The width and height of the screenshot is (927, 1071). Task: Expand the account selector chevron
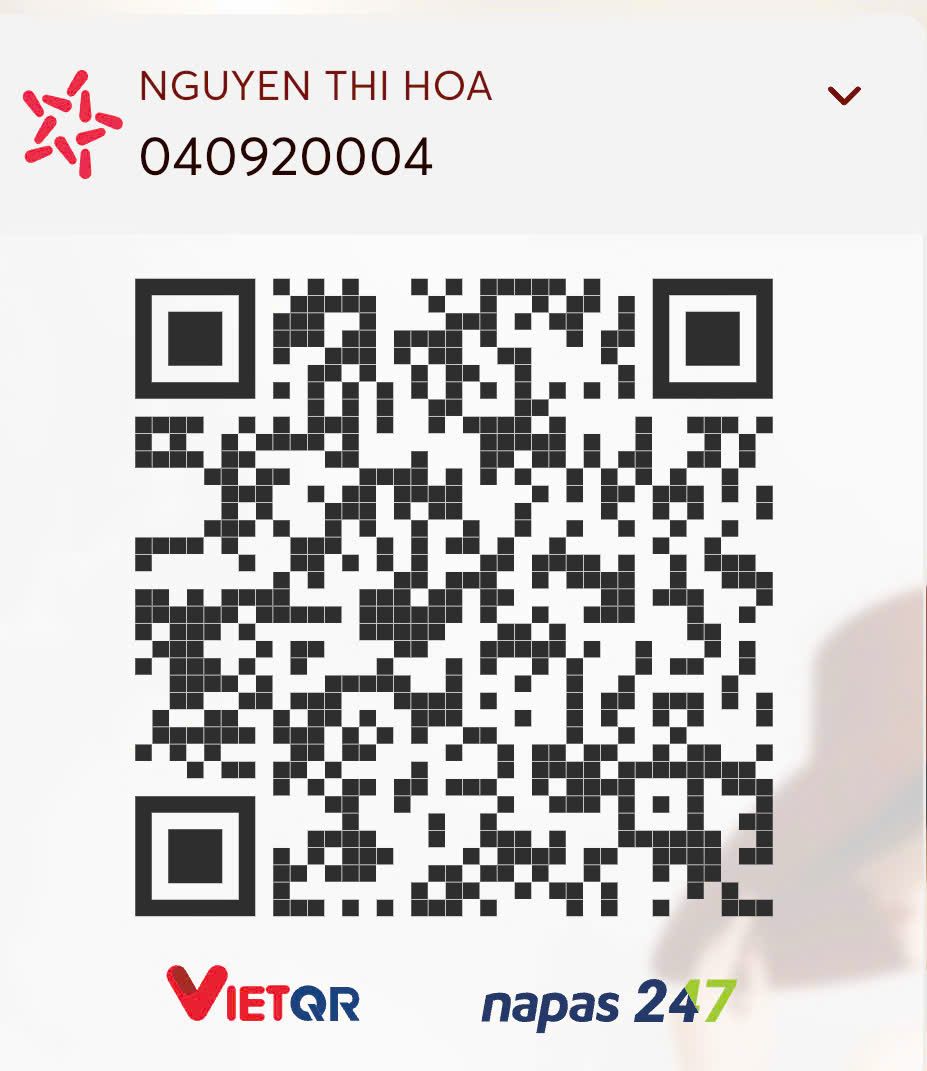pos(844,96)
